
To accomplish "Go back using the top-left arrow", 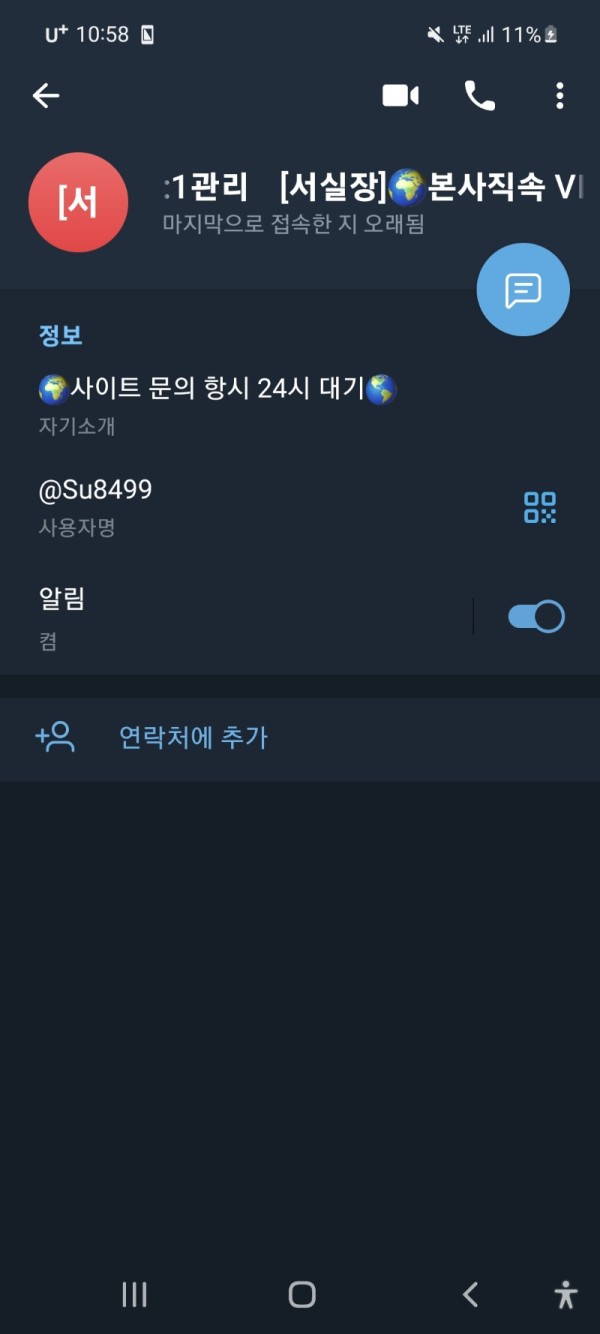I will tap(46, 96).
